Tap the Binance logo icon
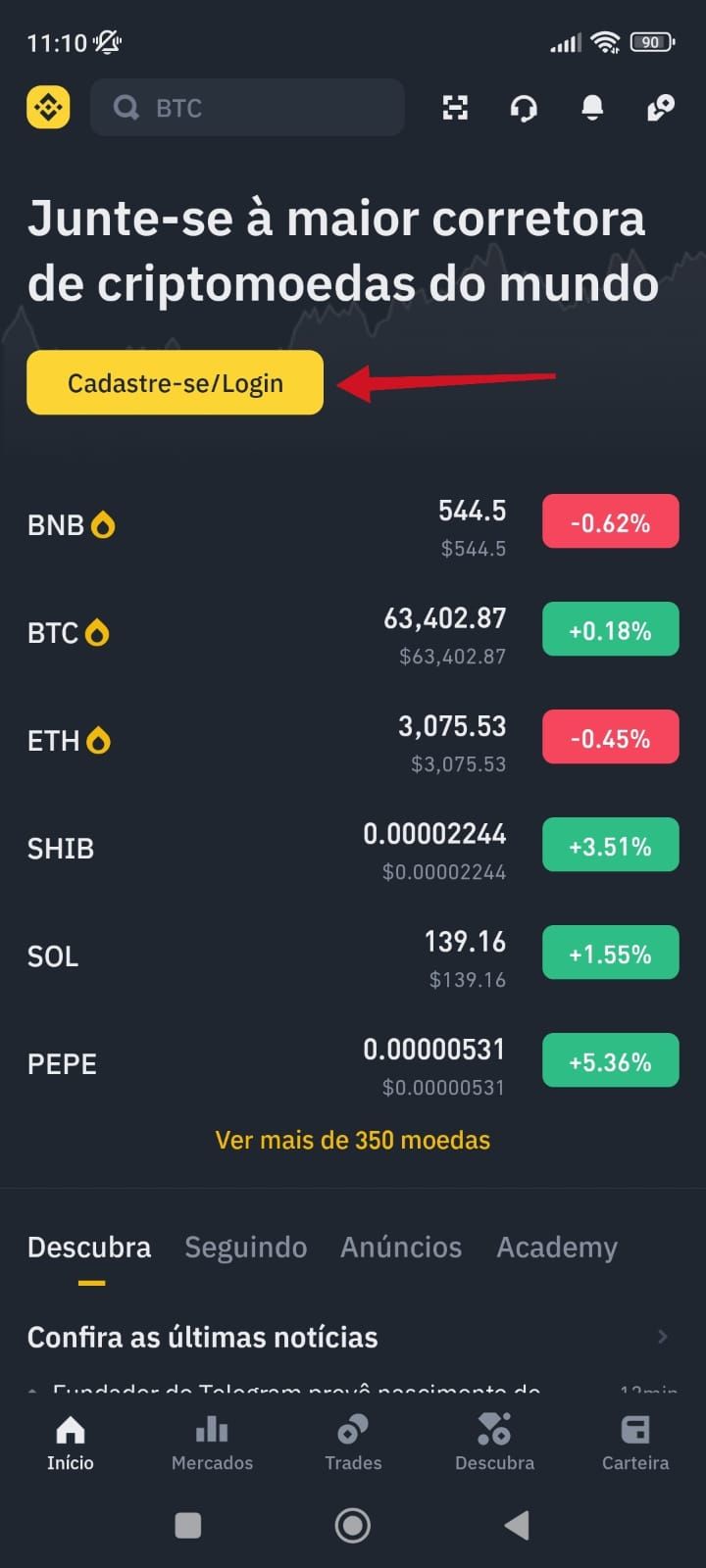This screenshot has height=1568, width=706. pyautogui.click(x=48, y=108)
